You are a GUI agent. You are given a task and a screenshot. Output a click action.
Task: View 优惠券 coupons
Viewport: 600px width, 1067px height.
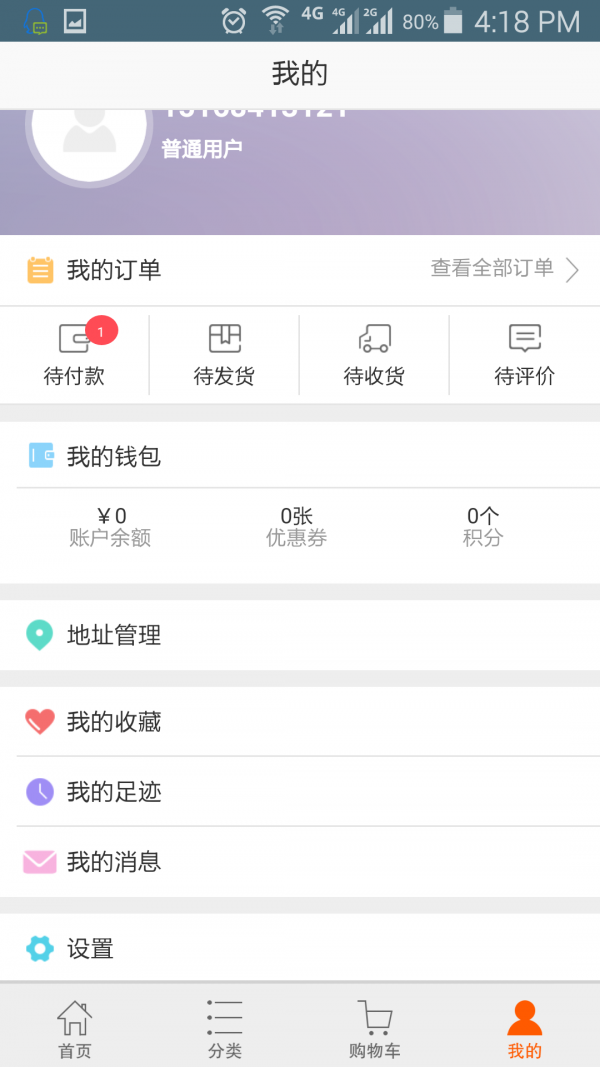[296, 527]
